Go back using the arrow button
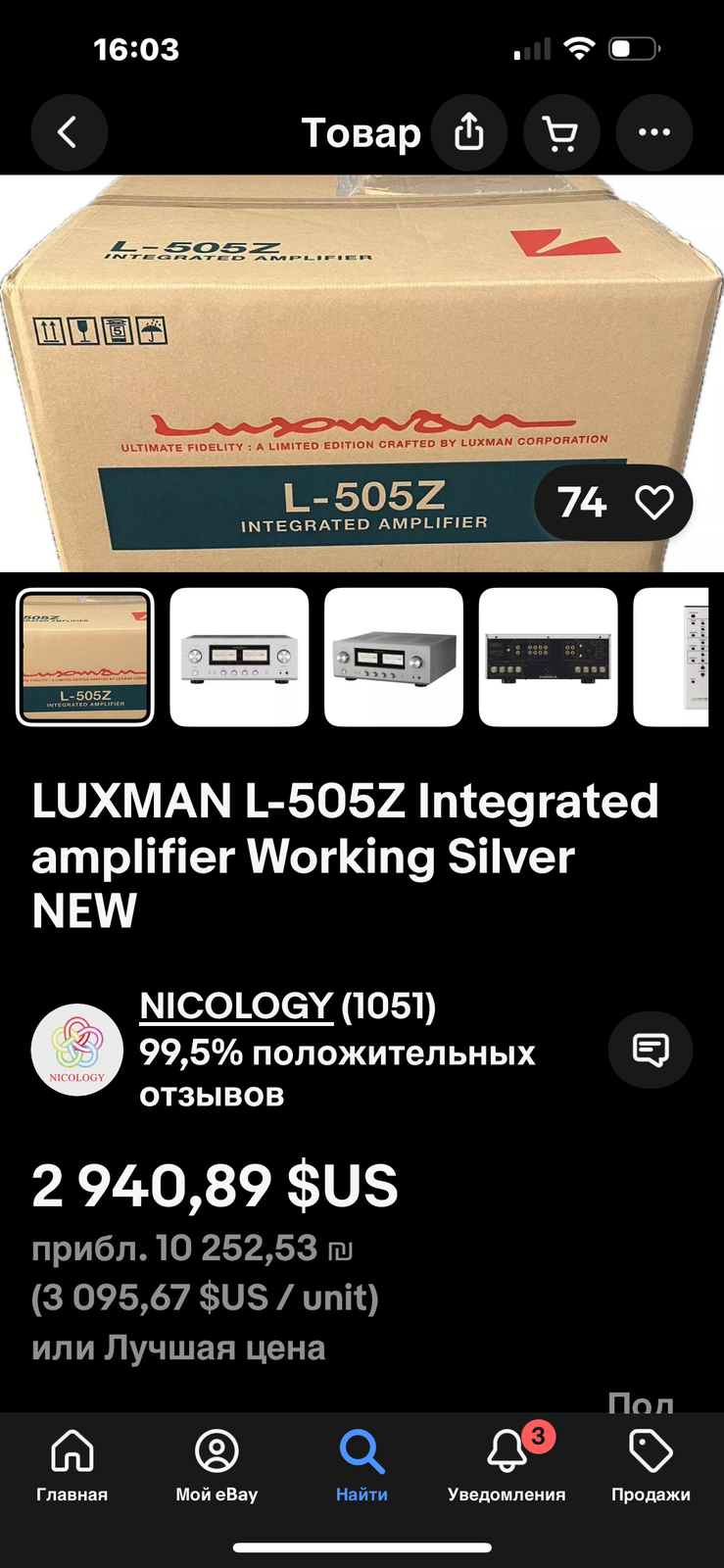The height and width of the screenshot is (1568, 724). [x=69, y=132]
